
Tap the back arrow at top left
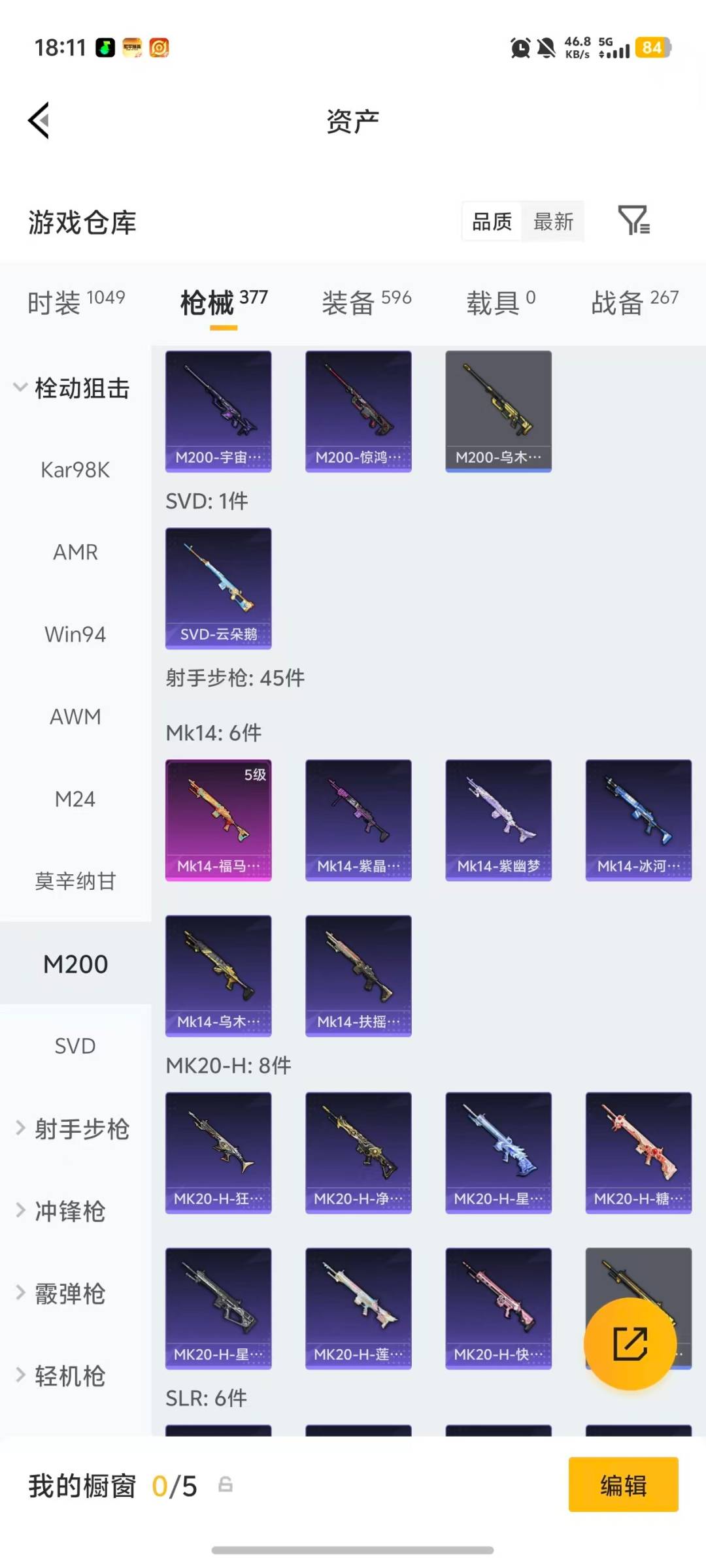tap(38, 120)
